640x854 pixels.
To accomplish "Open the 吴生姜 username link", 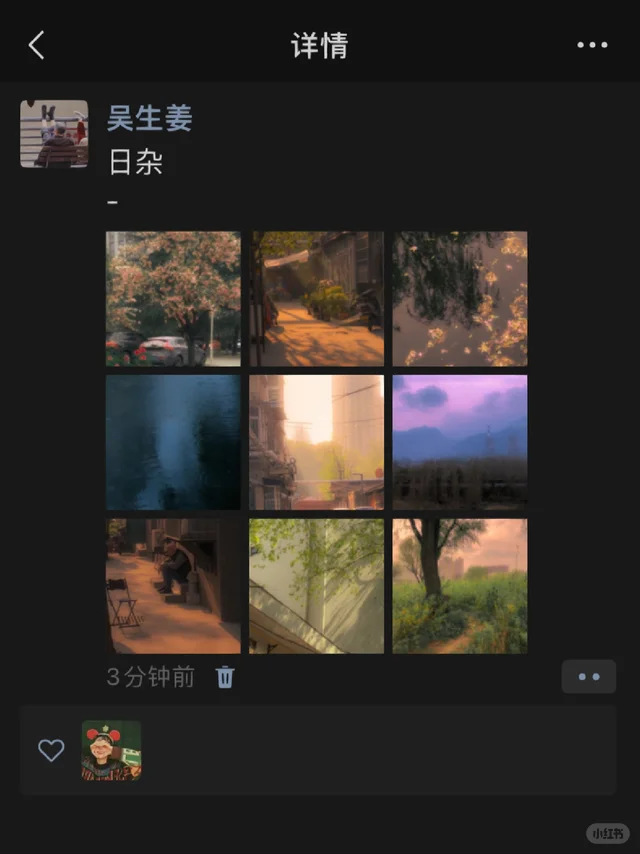I will [149, 118].
